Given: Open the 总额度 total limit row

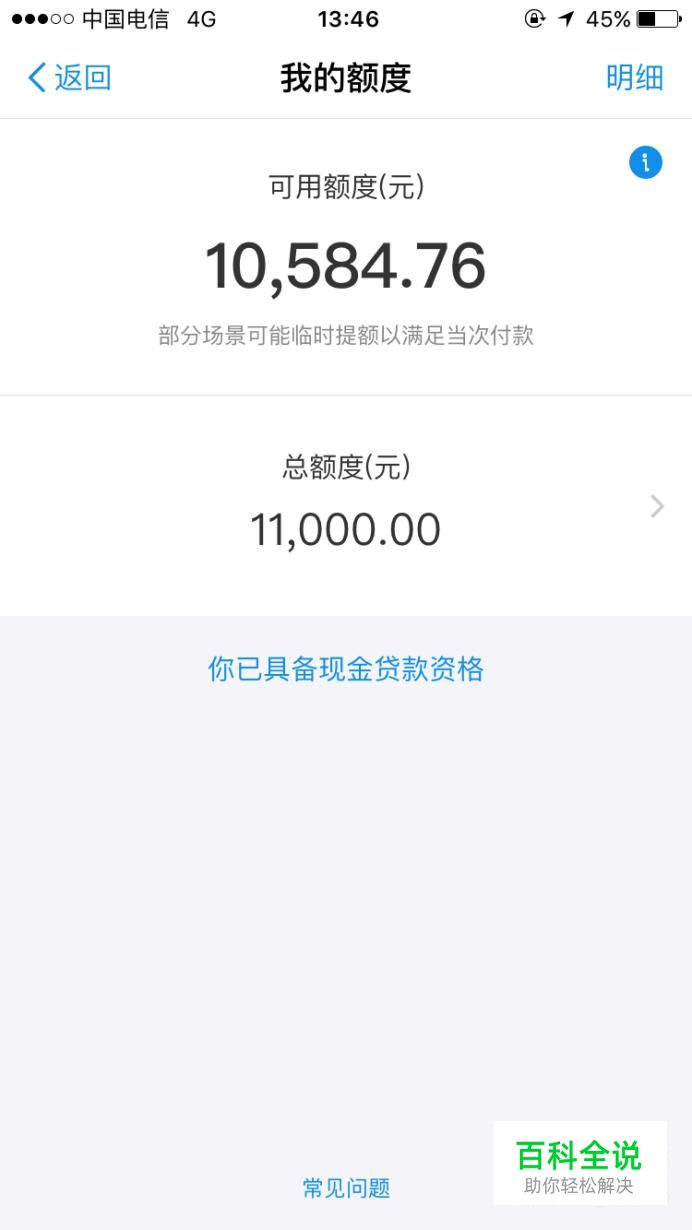Looking at the screenshot, I should (x=346, y=506).
